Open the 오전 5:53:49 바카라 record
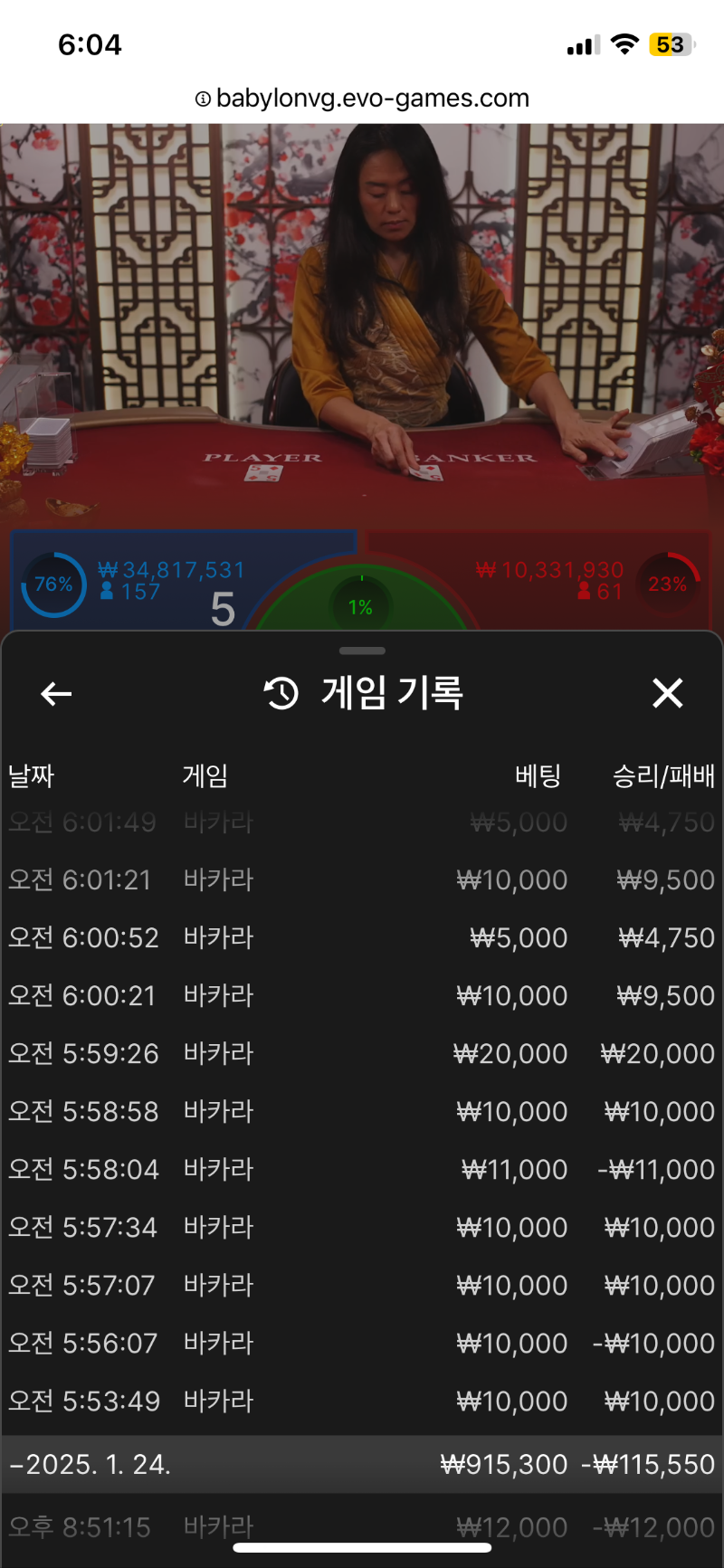 (x=362, y=1402)
